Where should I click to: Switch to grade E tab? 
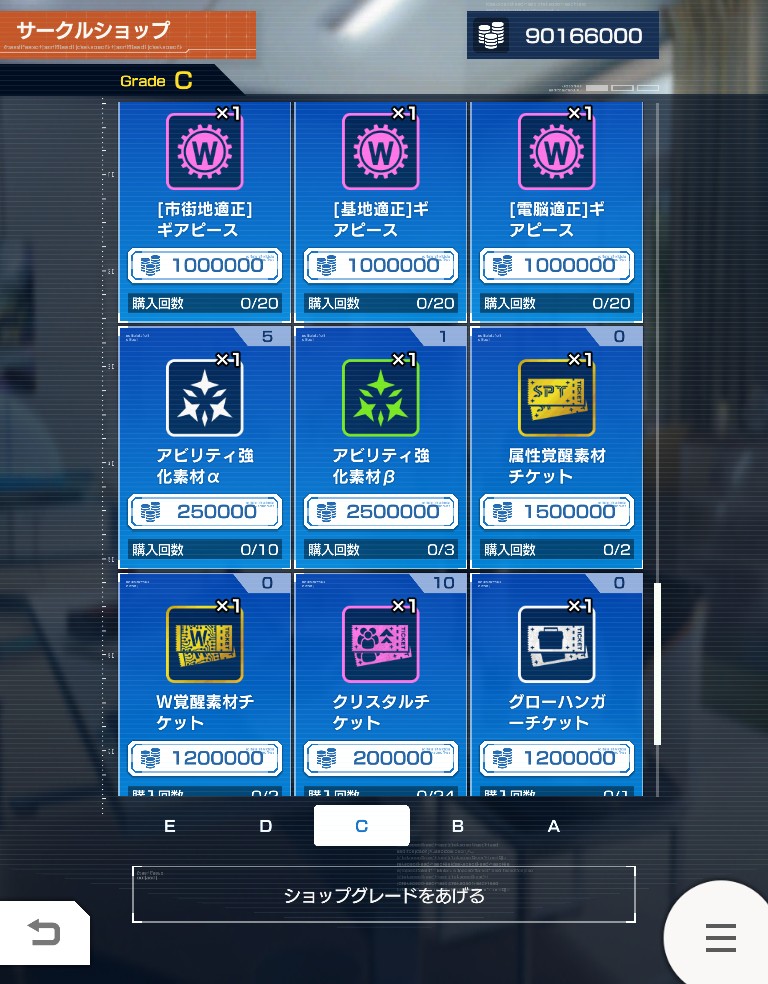169,826
